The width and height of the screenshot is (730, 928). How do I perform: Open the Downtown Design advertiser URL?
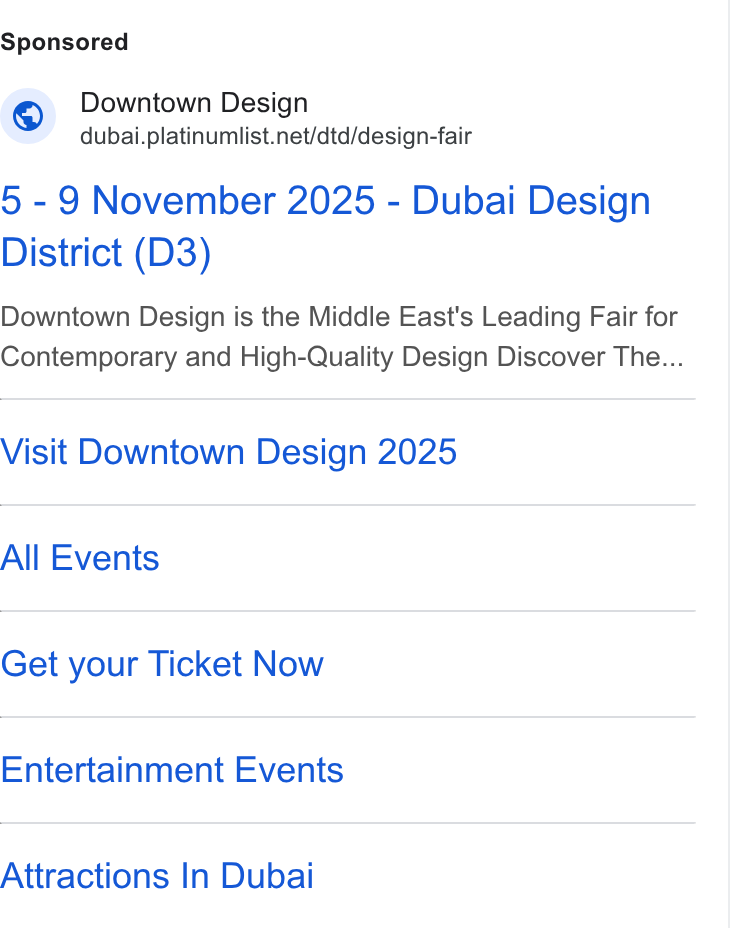pos(276,137)
